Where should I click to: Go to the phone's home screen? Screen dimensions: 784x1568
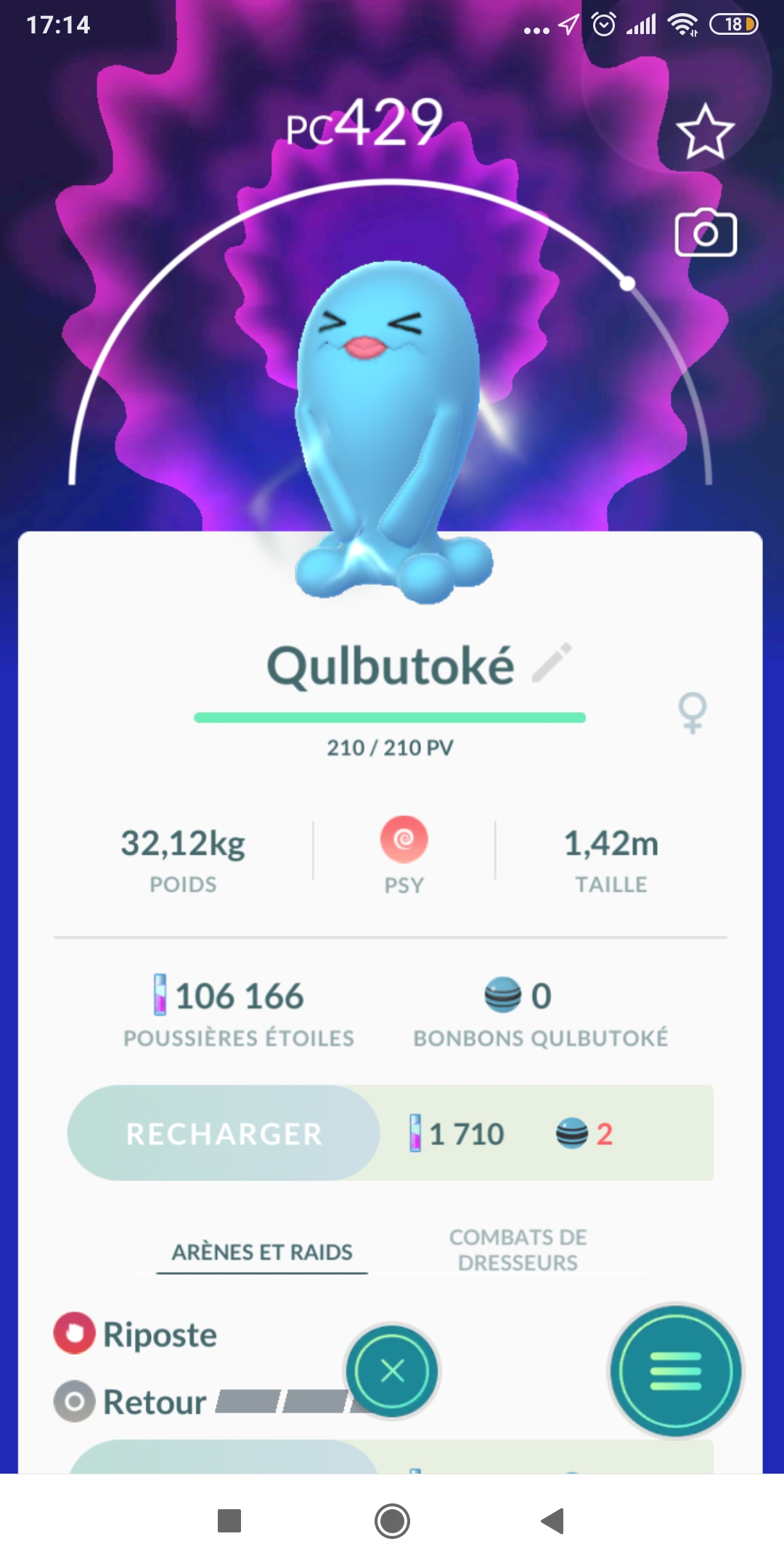[x=392, y=1521]
